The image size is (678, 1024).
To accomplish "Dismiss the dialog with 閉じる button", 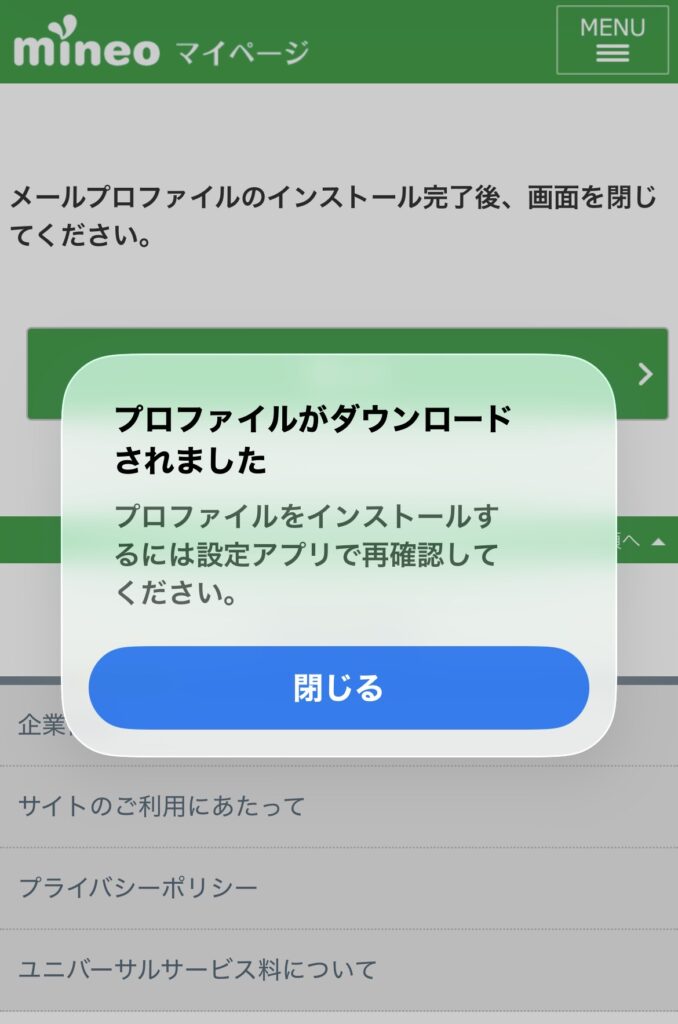I will pos(338,688).
